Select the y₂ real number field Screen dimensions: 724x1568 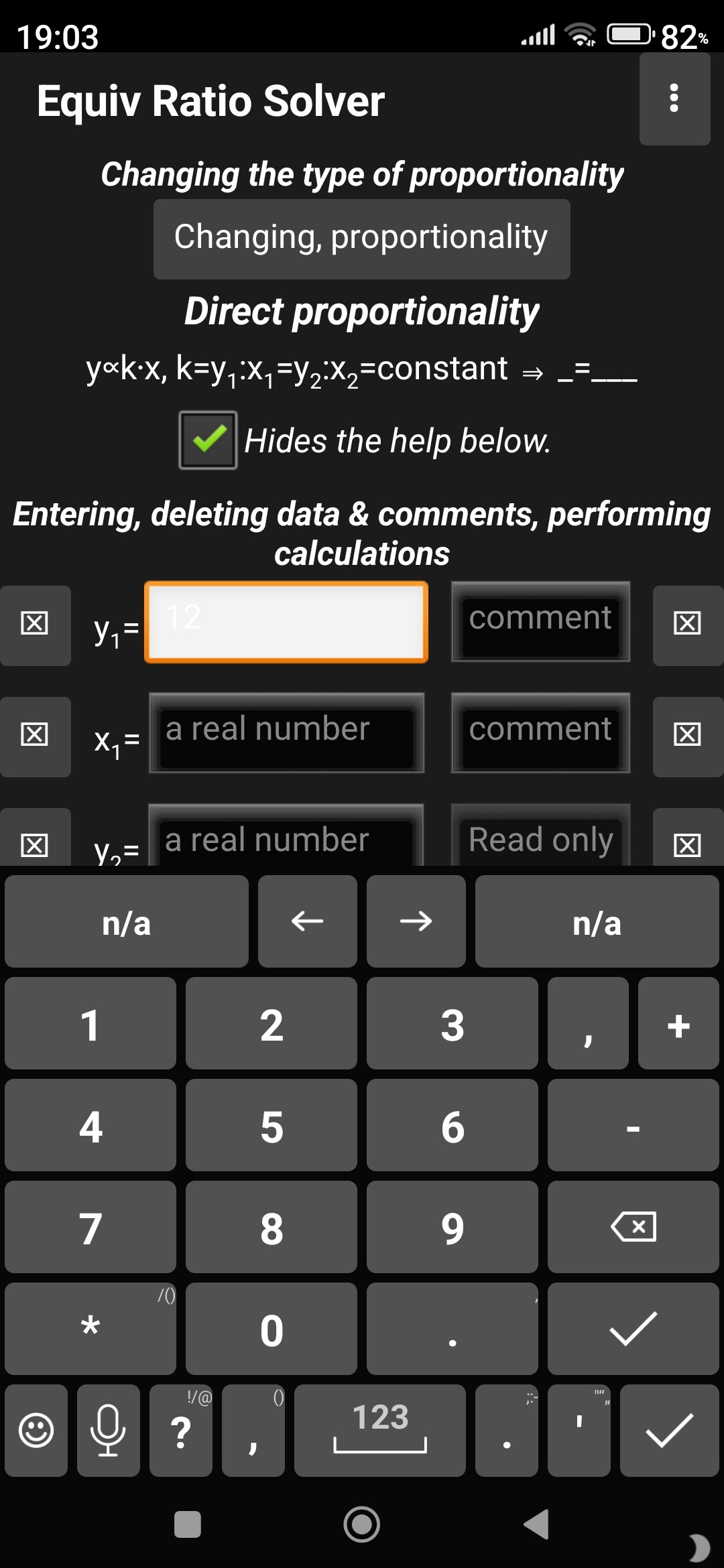click(x=286, y=839)
